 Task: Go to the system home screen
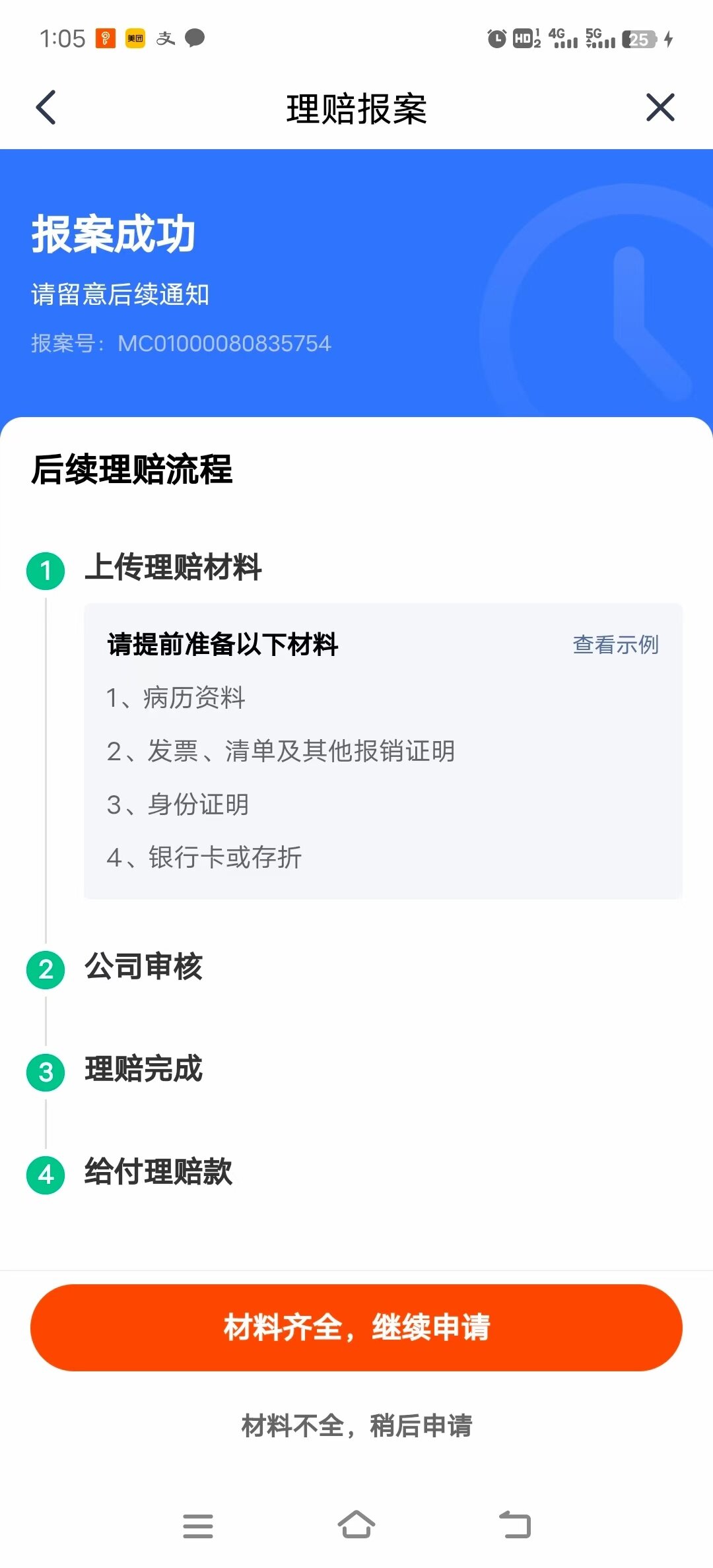coord(356,1524)
